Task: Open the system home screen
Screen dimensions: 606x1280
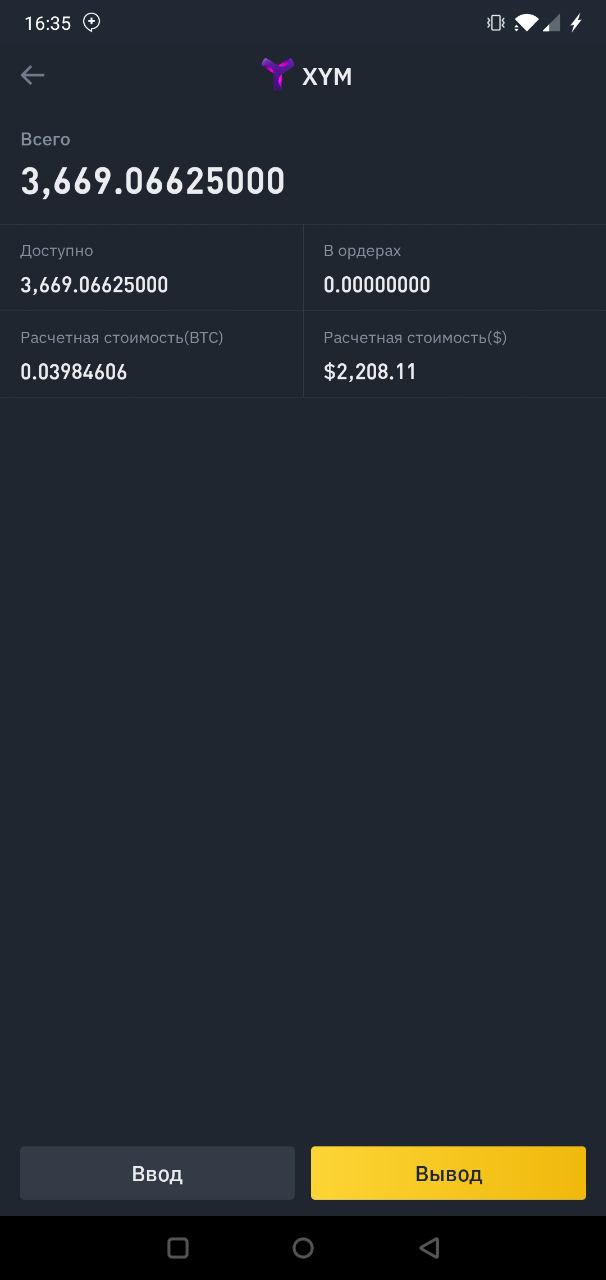Action: (x=303, y=1247)
